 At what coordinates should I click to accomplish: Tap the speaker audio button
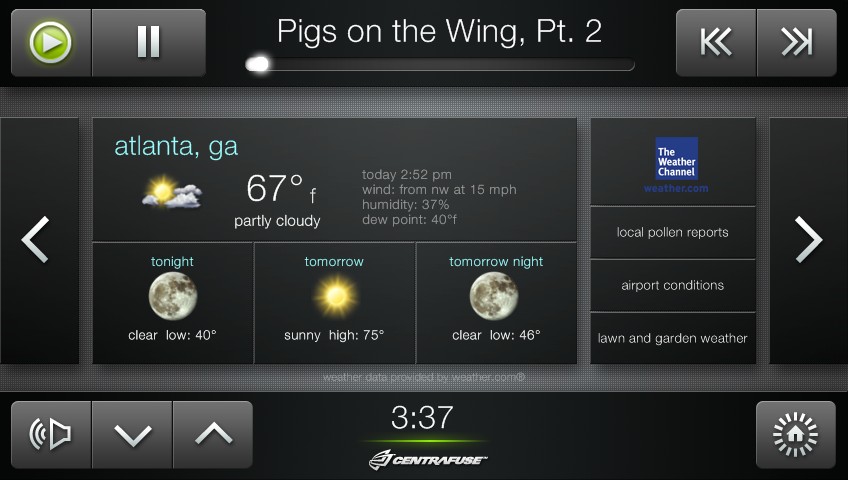point(51,434)
